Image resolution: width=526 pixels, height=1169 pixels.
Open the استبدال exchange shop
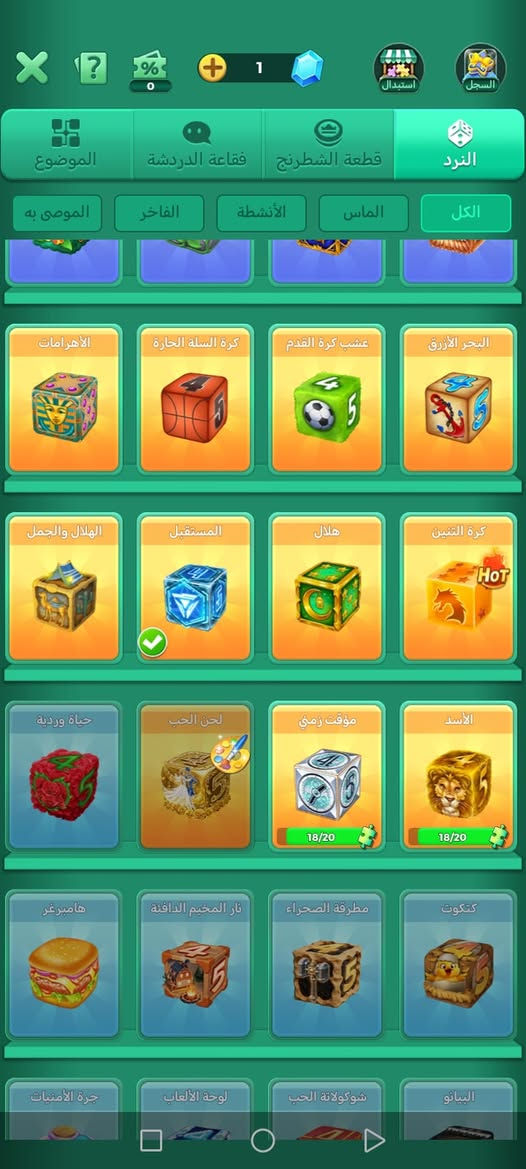(x=399, y=68)
